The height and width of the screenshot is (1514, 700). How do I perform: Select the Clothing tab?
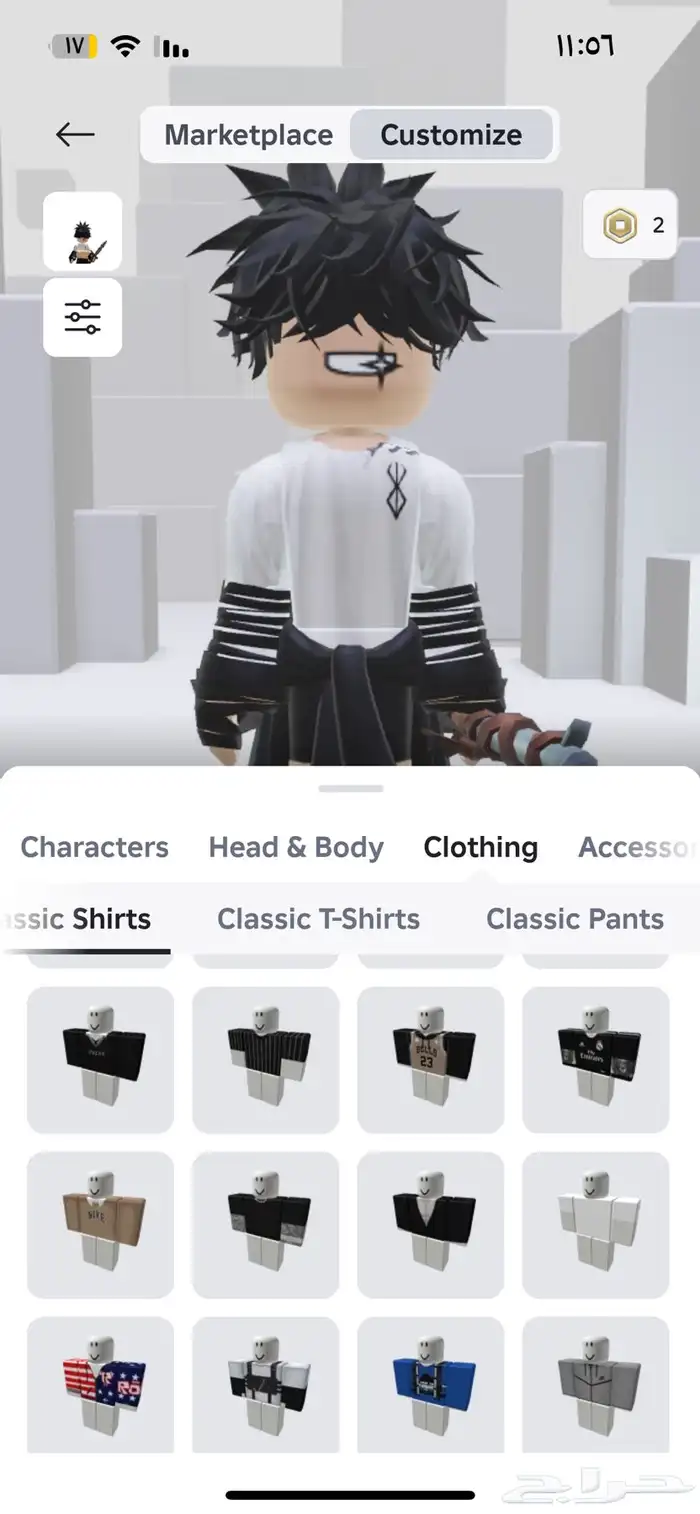click(480, 847)
